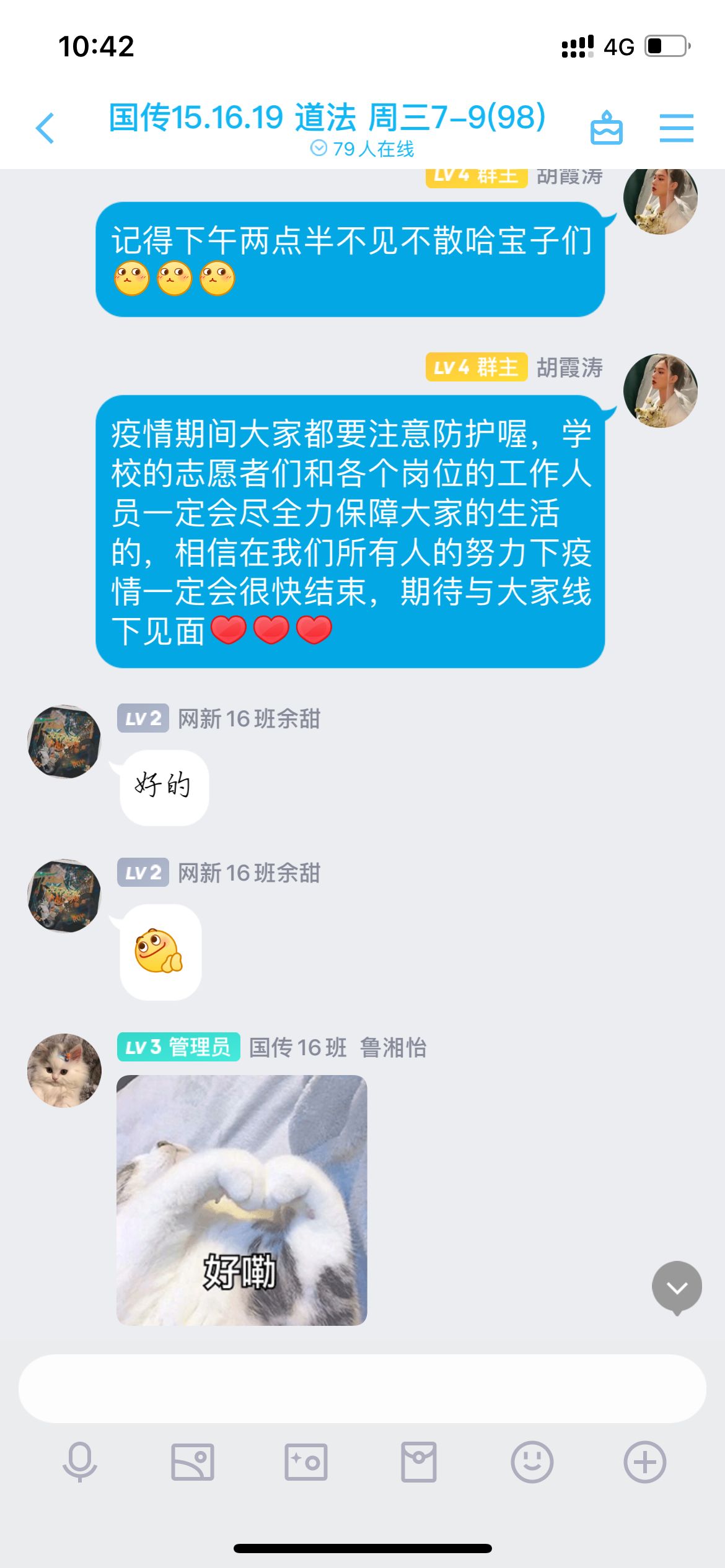This screenshot has height=1568, width=725.
Task: Open the photo gallery picker icon
Action: point(193,1462)
